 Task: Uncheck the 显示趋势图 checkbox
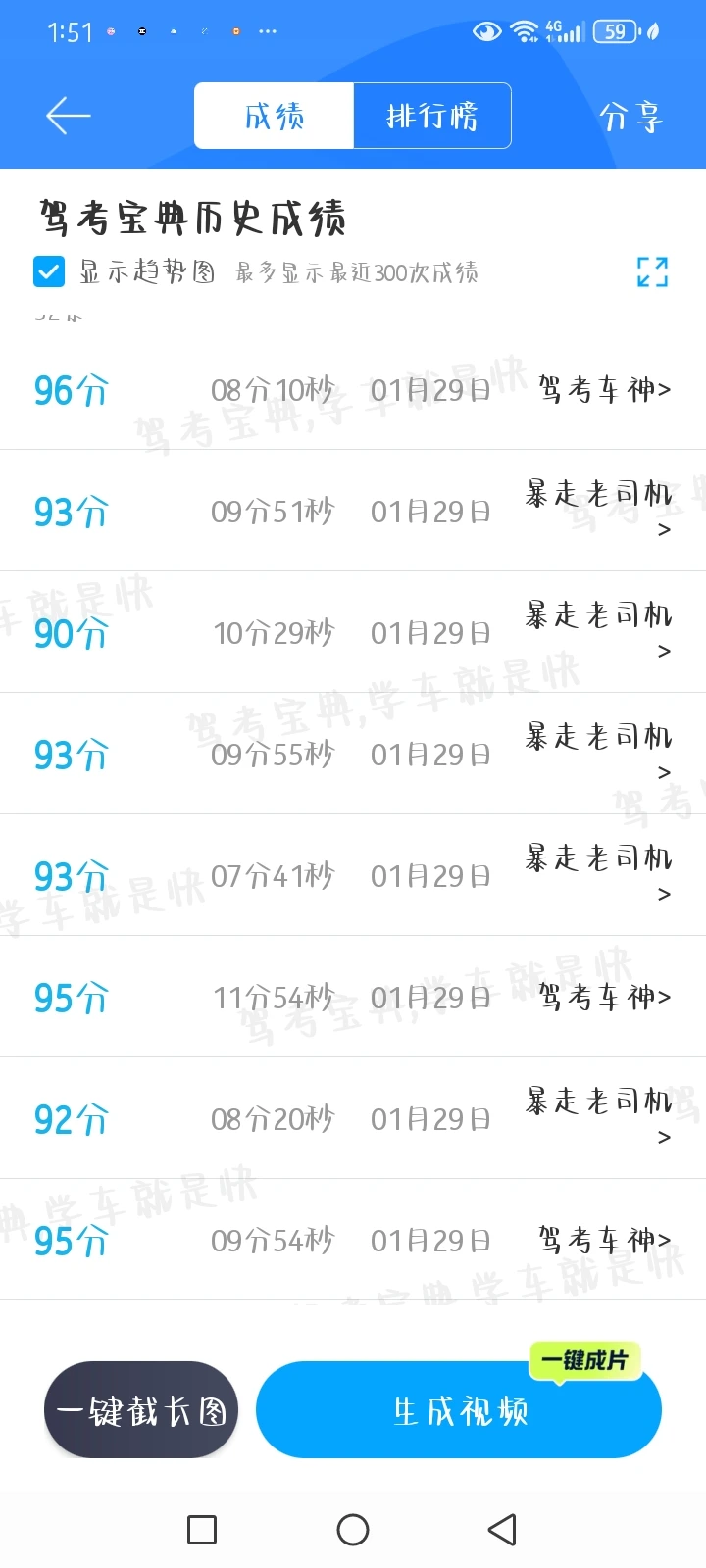click(49, 271)
